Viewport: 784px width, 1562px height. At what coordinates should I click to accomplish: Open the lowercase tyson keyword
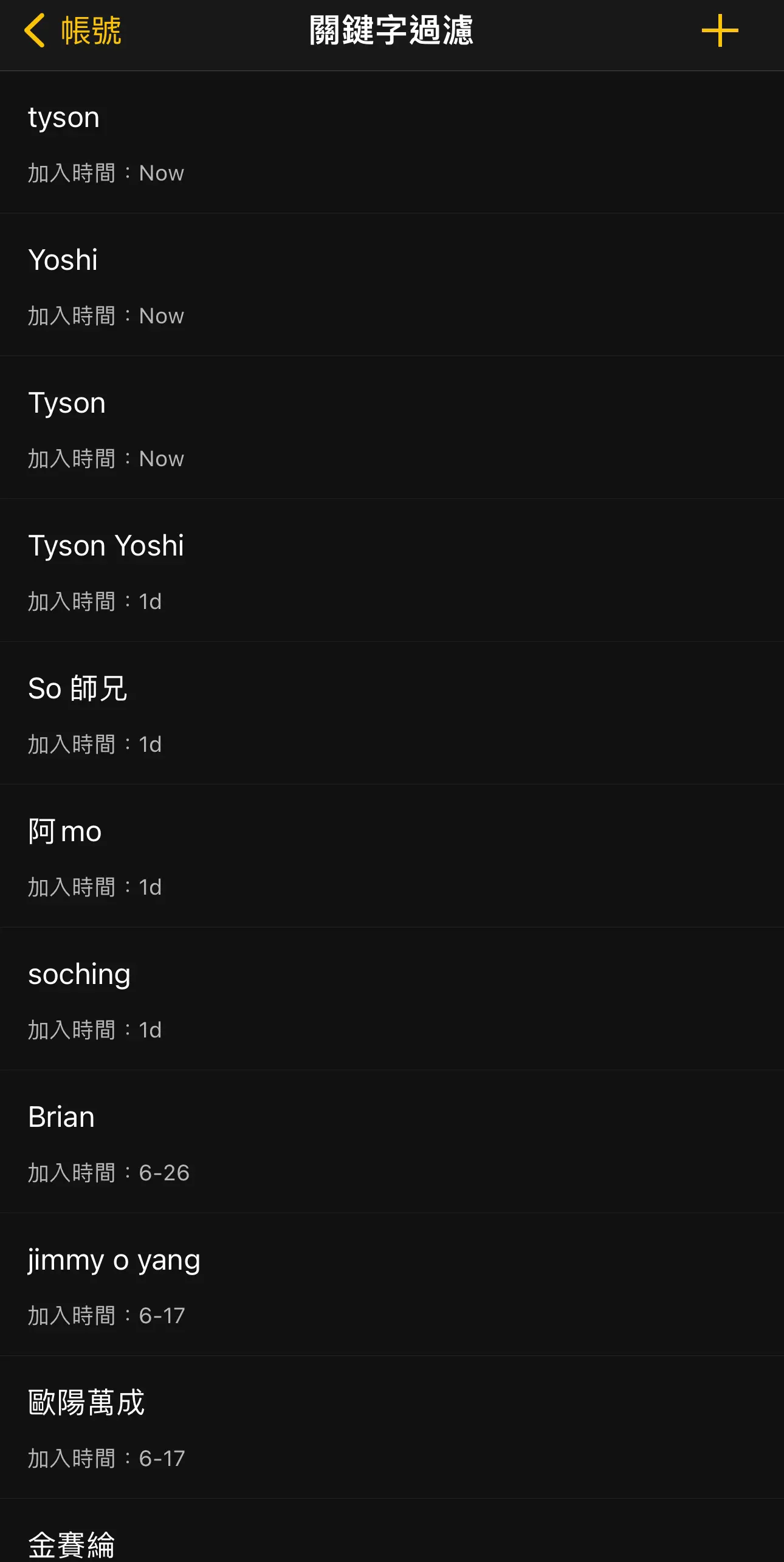point(392,142)
